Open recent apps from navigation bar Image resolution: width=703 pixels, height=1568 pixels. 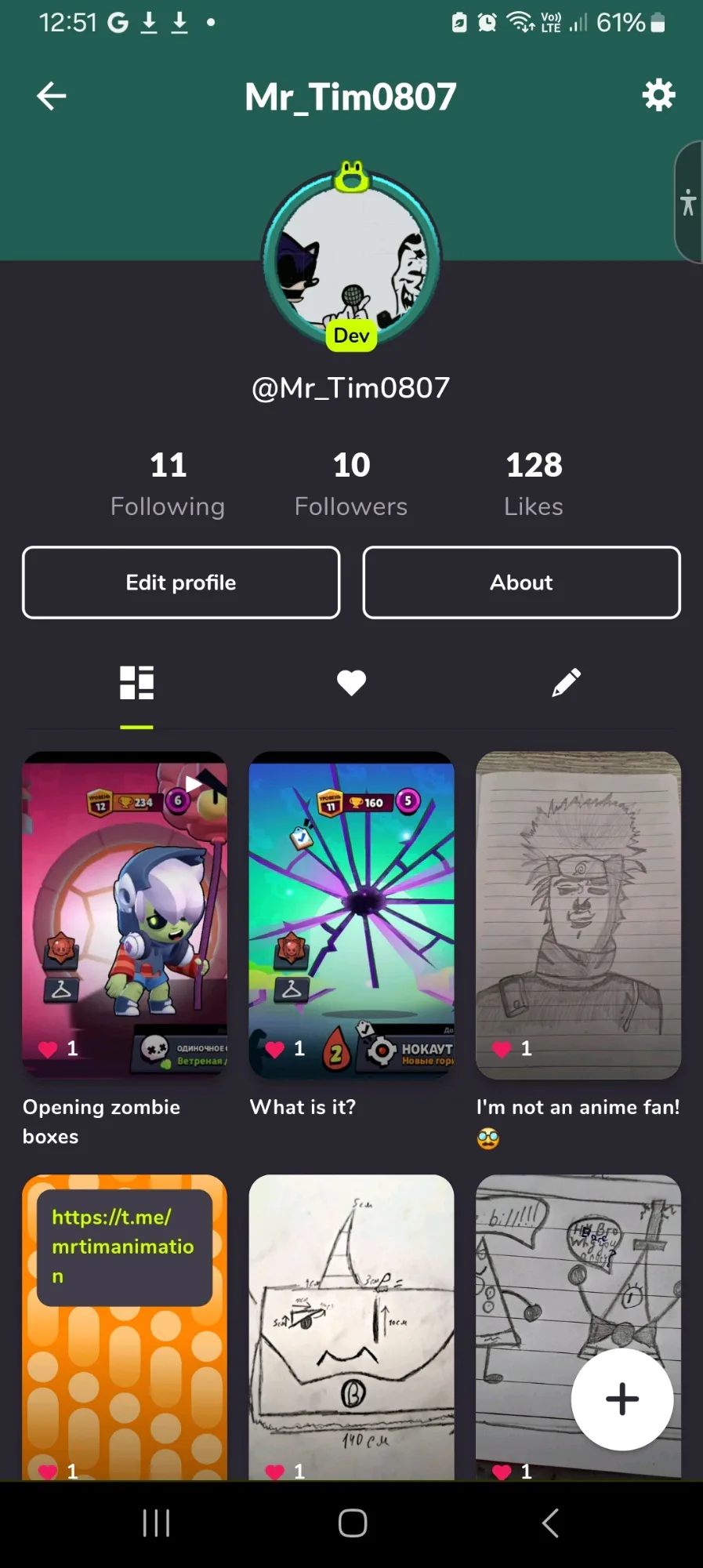coord(156,1523)
